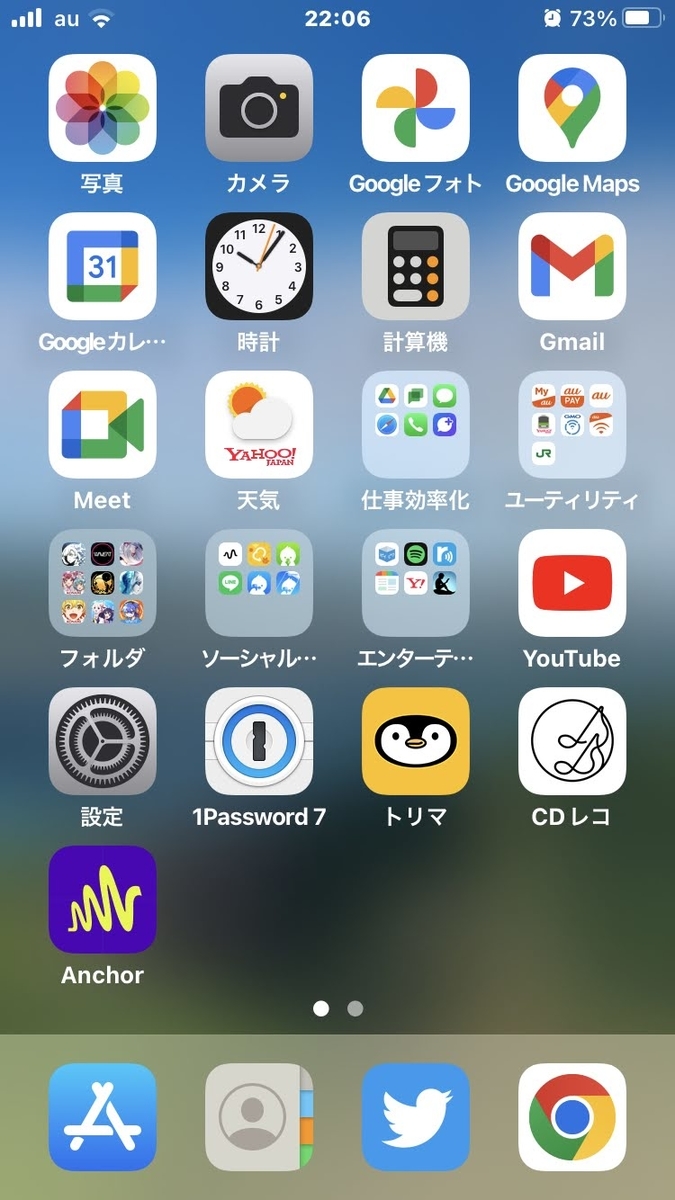Launch Google Meet
The image size is (675, 1200).
click(x=102, y=425)
